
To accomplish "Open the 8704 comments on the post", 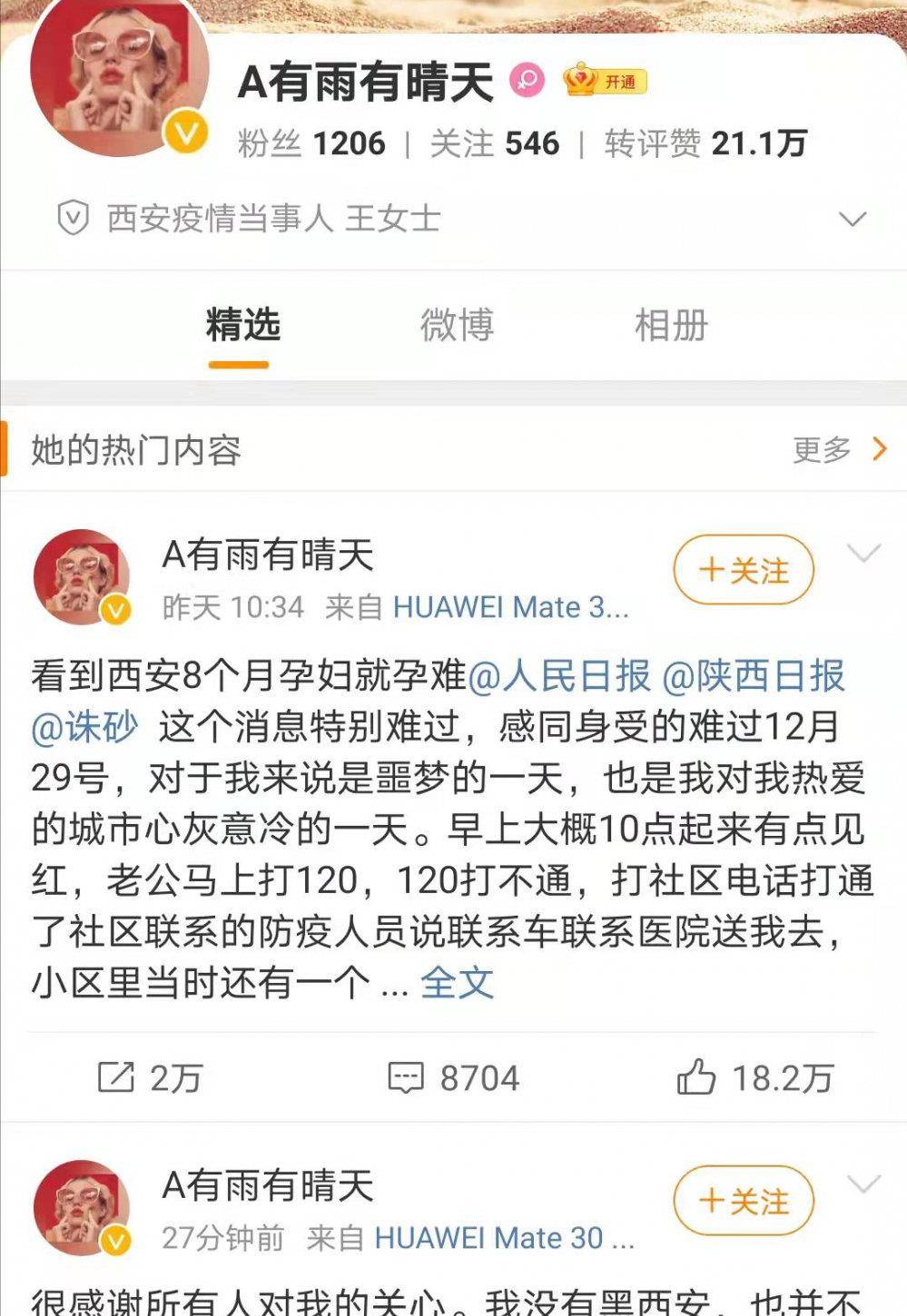I will [x=453, y=1078].
